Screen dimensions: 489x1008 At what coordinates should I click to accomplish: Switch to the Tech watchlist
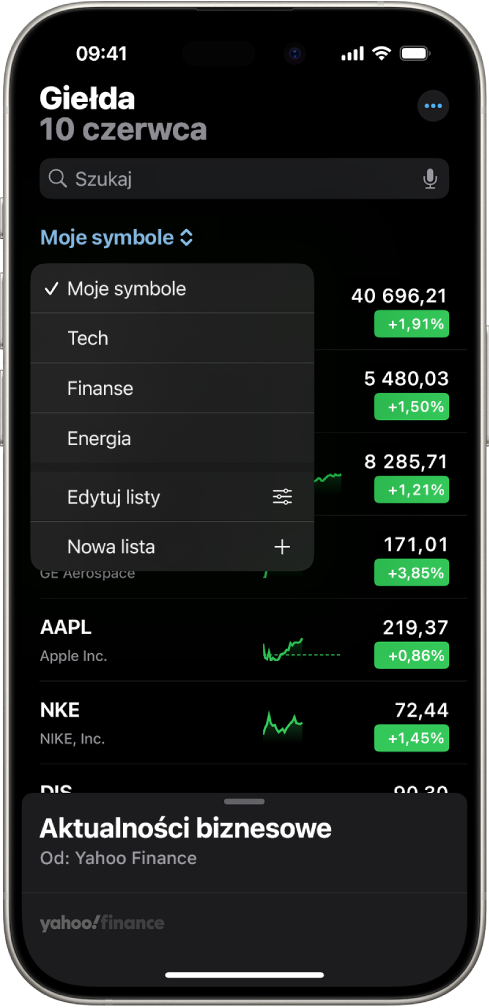[172, 338]
